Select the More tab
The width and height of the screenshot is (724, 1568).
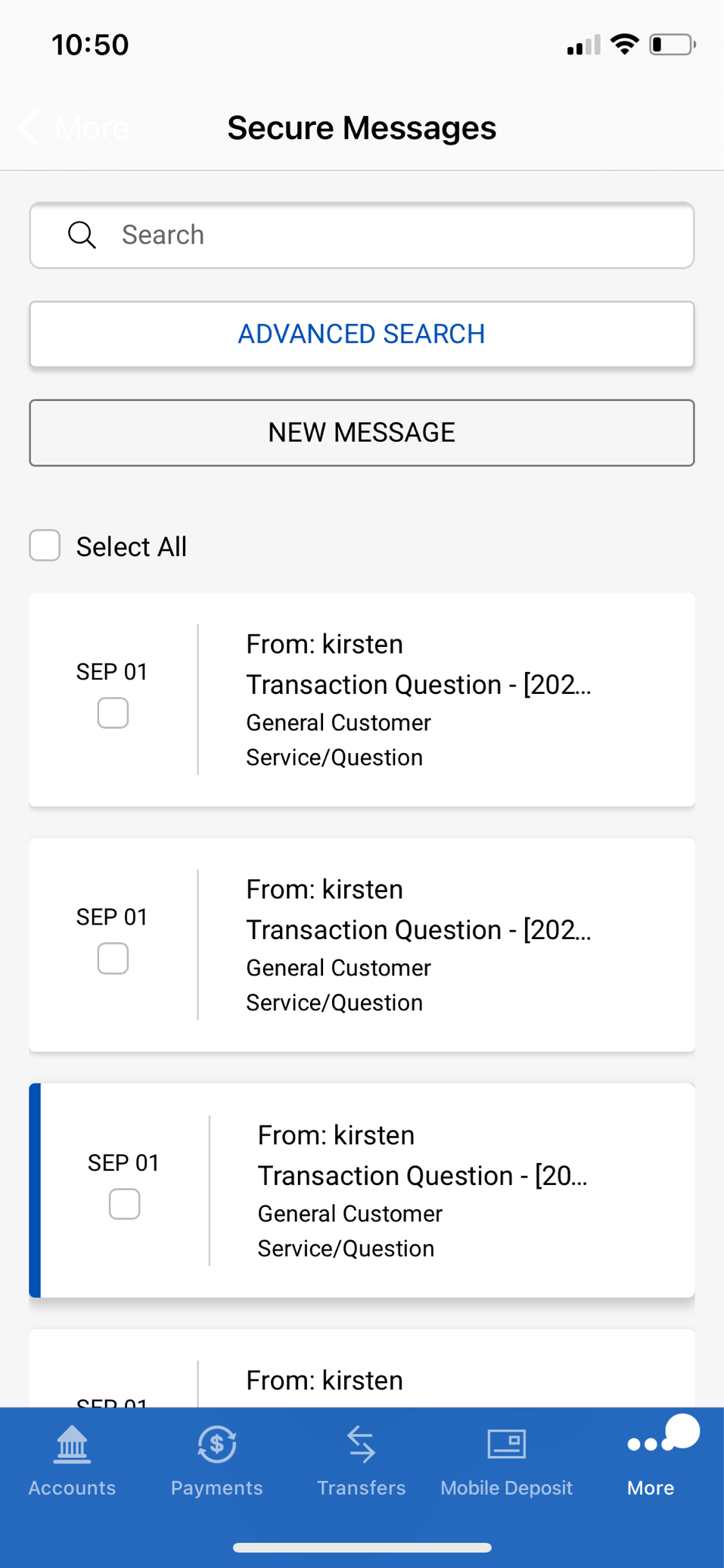point(651,1461)
